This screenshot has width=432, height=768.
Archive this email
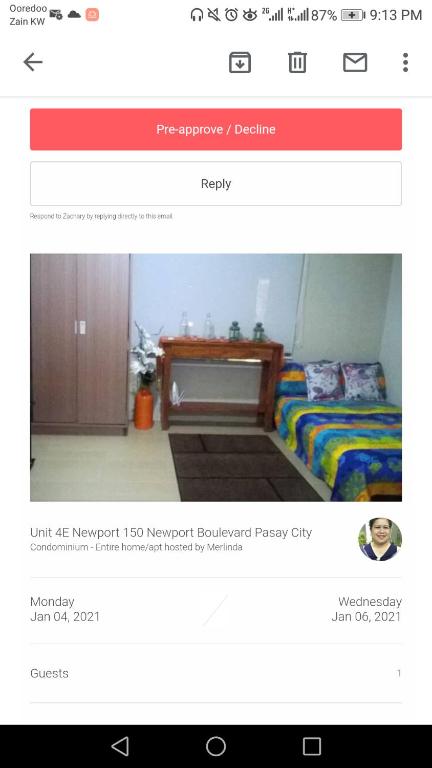coord(240,63)
